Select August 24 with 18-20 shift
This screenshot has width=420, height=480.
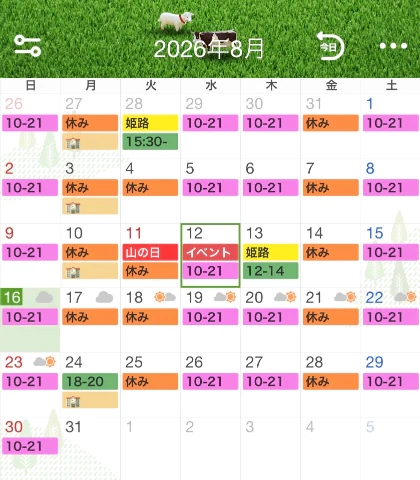coord(90,385)
